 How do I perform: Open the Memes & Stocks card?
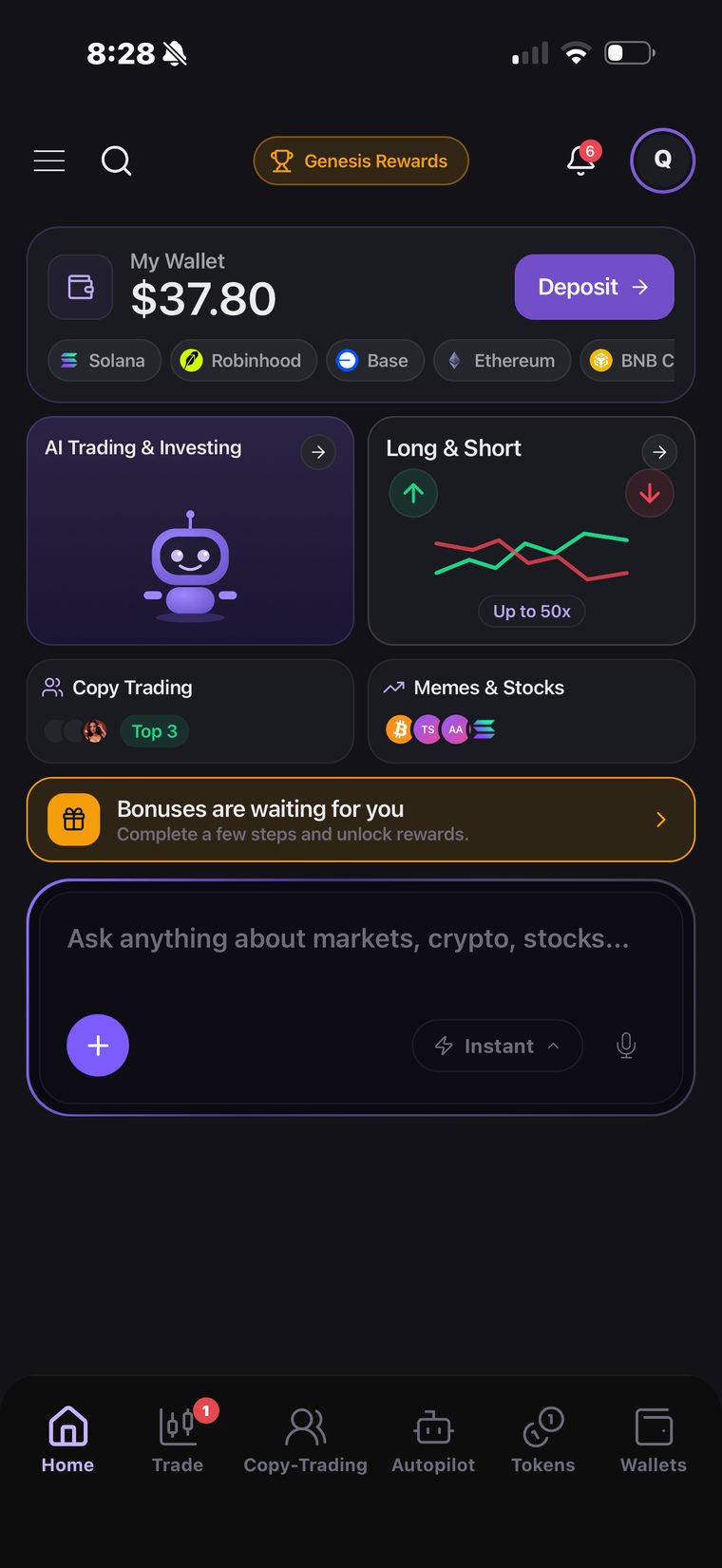coord(531,711)
